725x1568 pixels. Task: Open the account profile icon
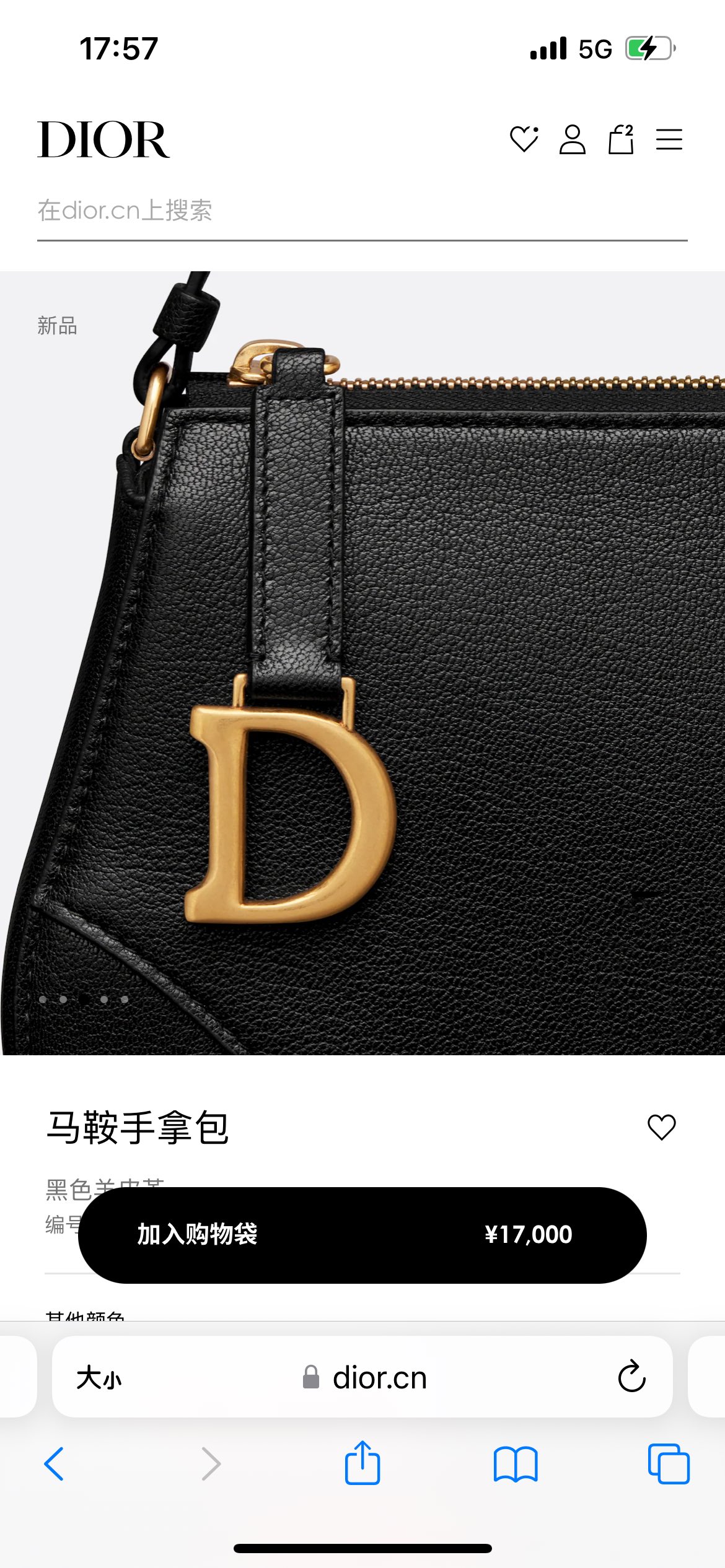(572, 139)
